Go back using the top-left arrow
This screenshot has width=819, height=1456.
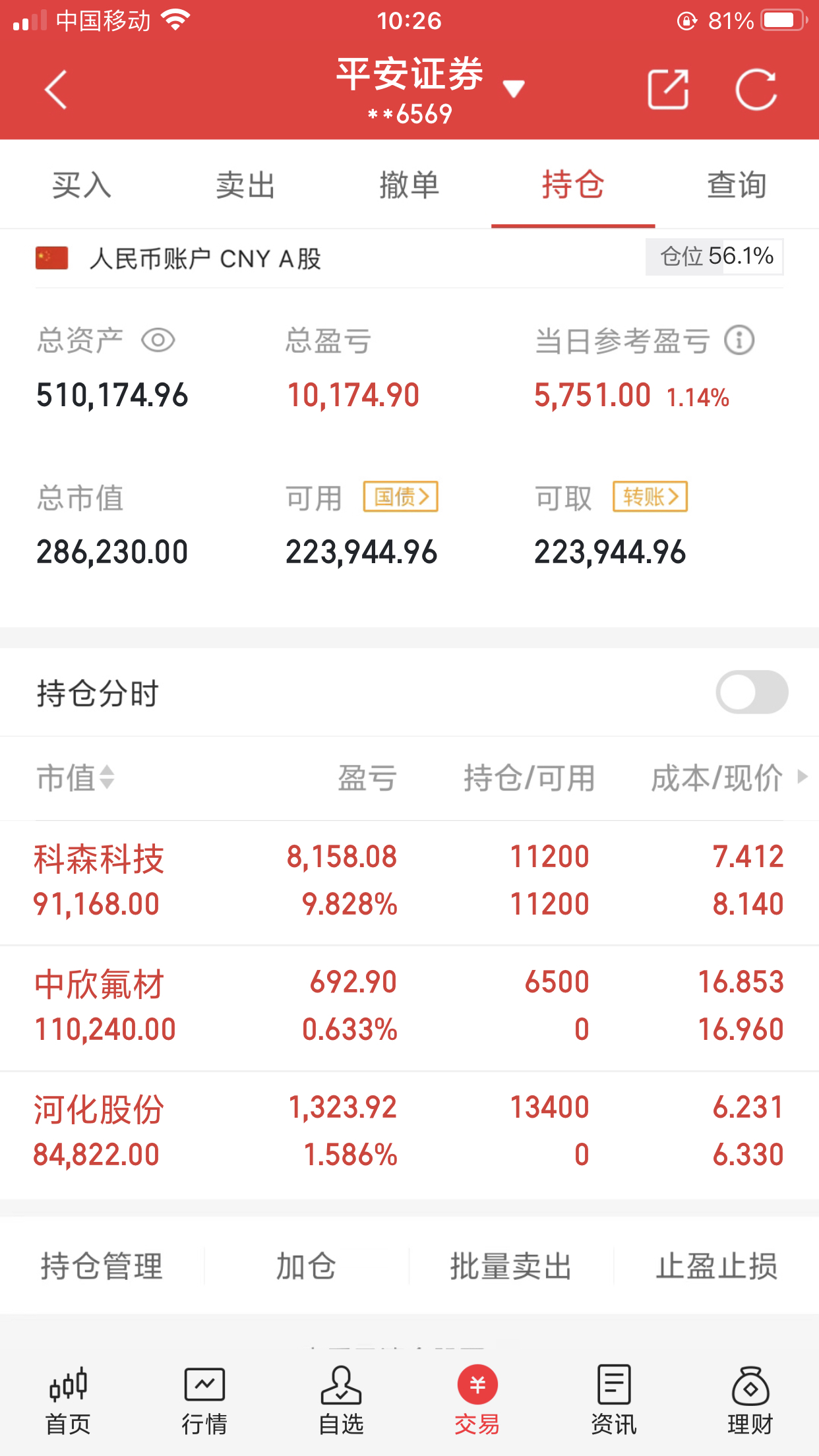pyautogui.click(x=57, y=89)
